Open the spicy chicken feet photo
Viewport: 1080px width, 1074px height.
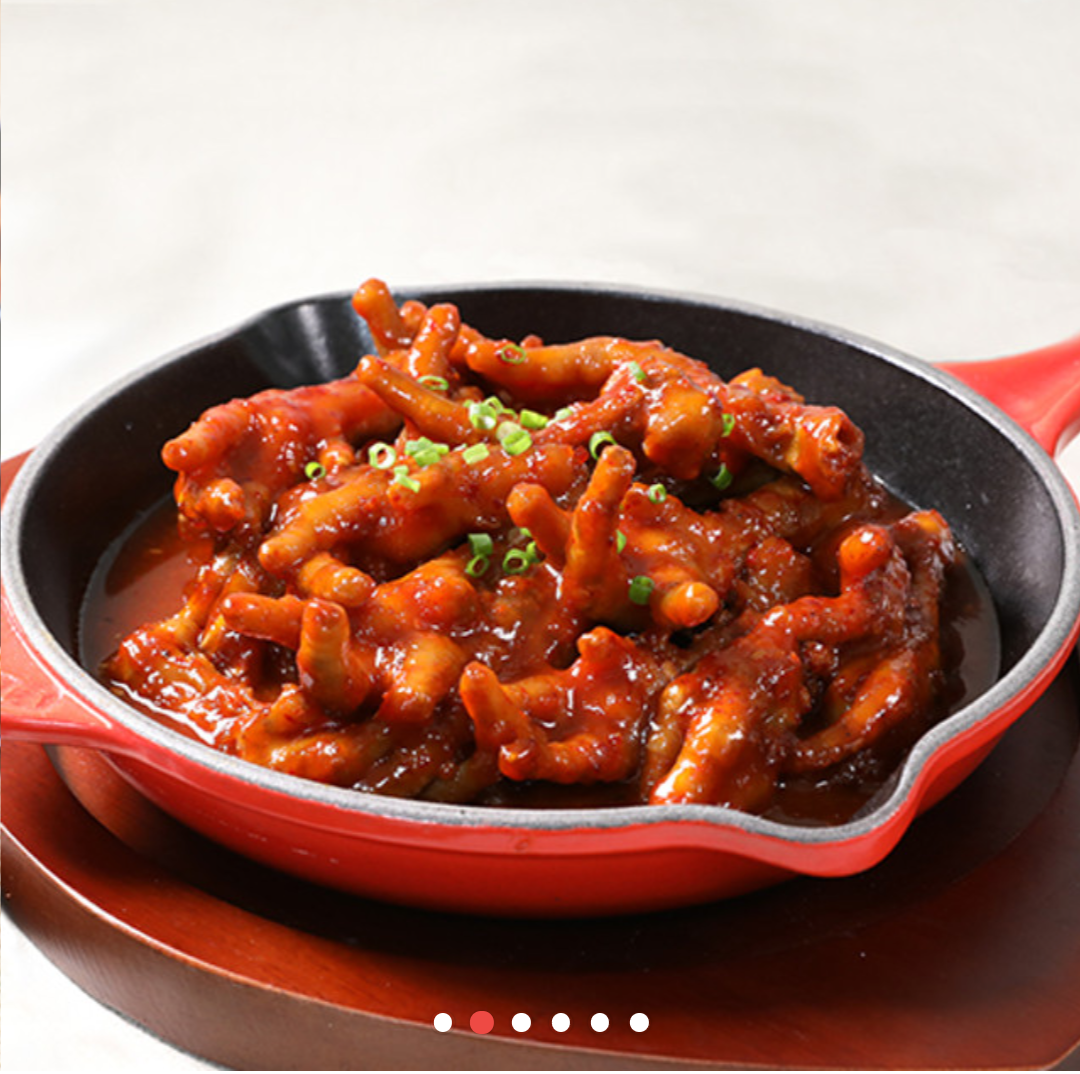(540, 540)
